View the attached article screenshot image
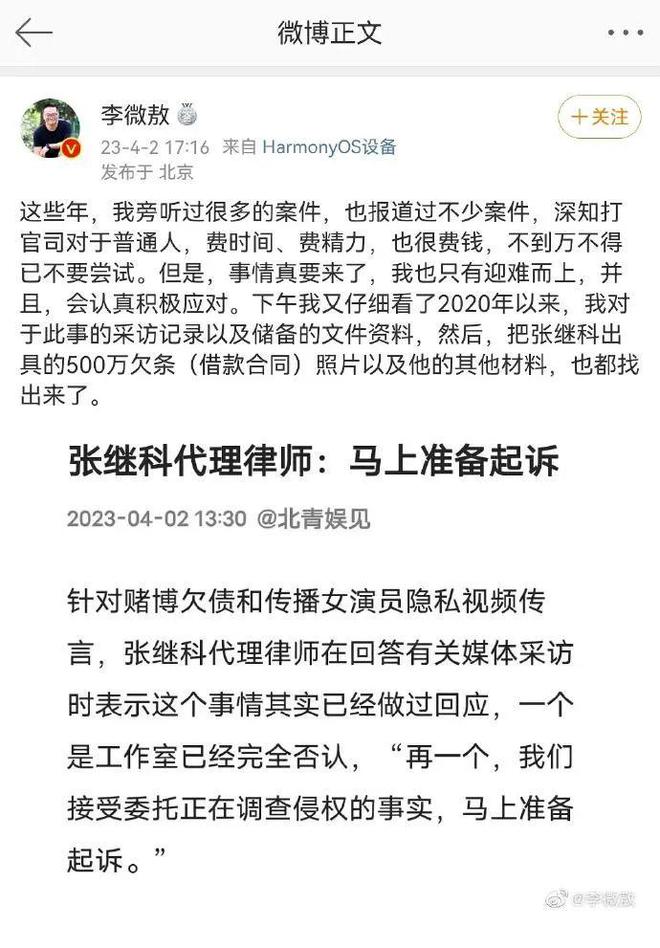 coord(330,650)
